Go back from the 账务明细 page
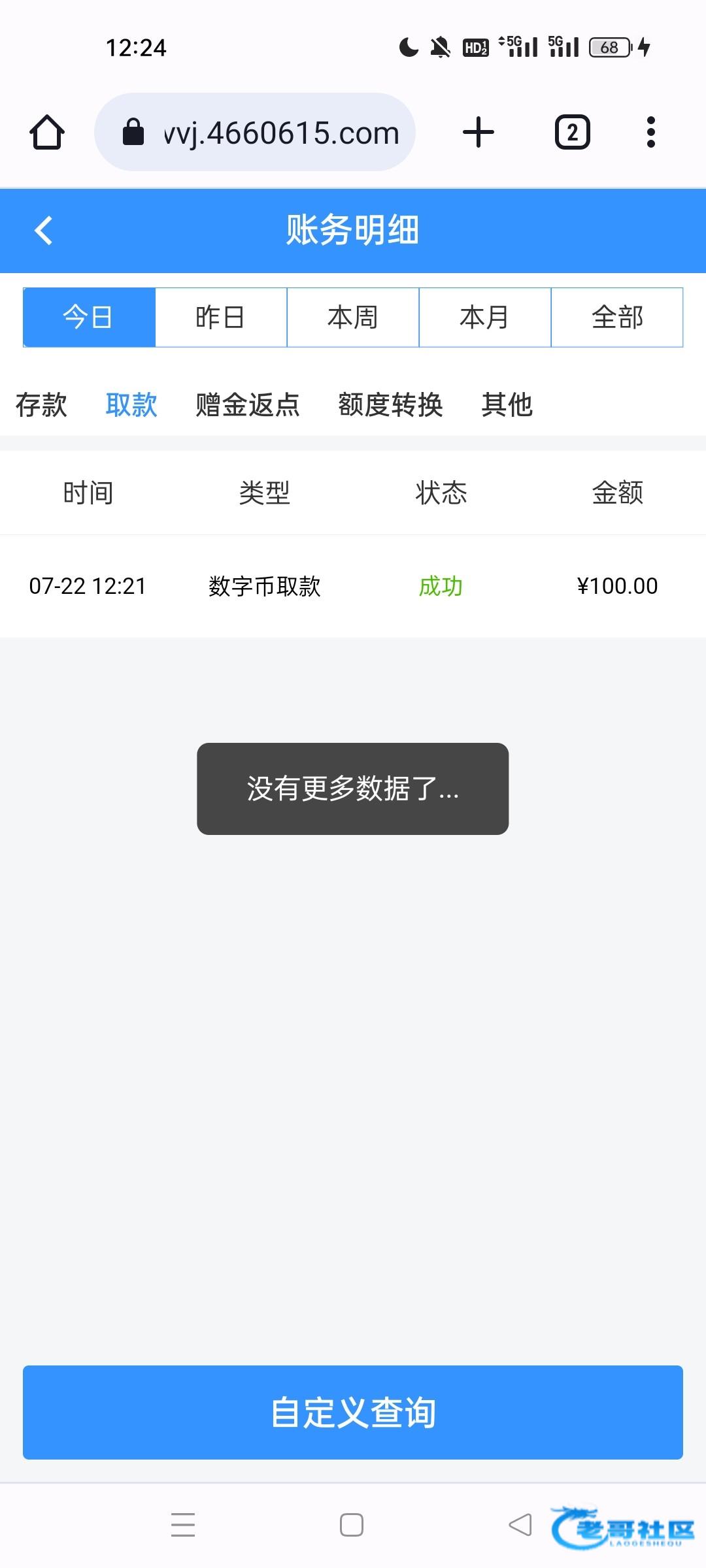This screenshot has height=1568, width=706. (43, 231)
